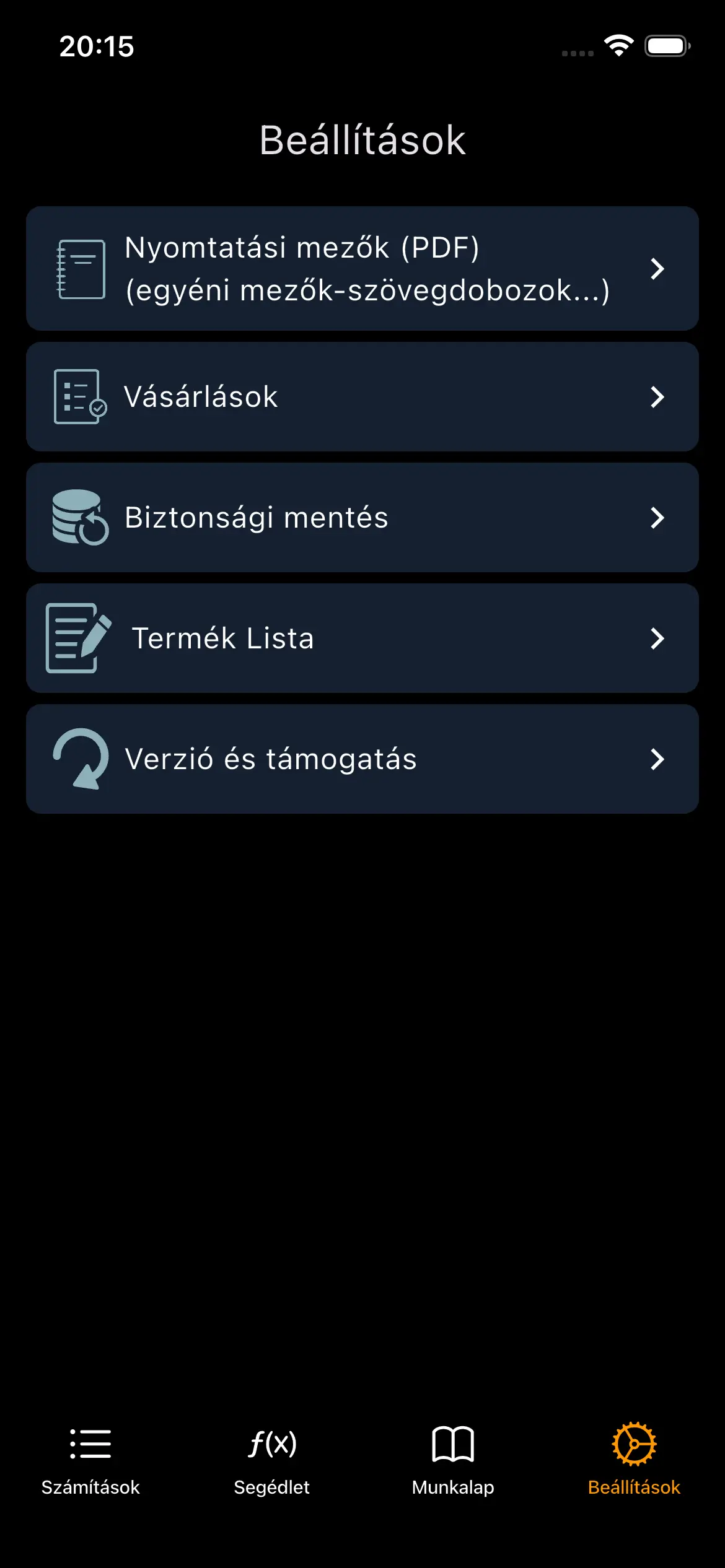Select the Beállítások tab
This screenshot has height=1568, width=725.
pyautogui.click(x=634, y=1459)
